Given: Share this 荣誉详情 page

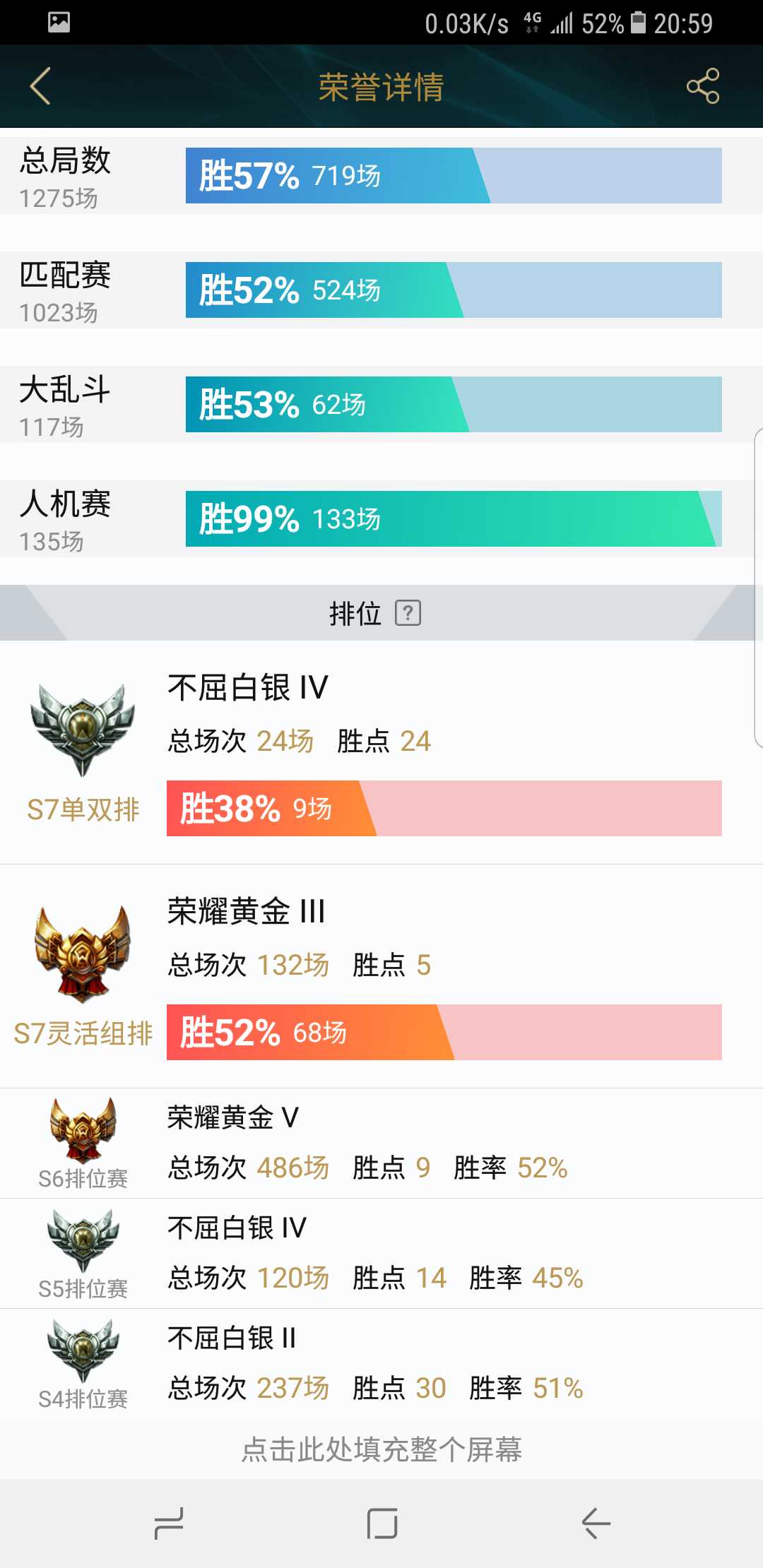Looking at the screenshot, I should 702,86.
